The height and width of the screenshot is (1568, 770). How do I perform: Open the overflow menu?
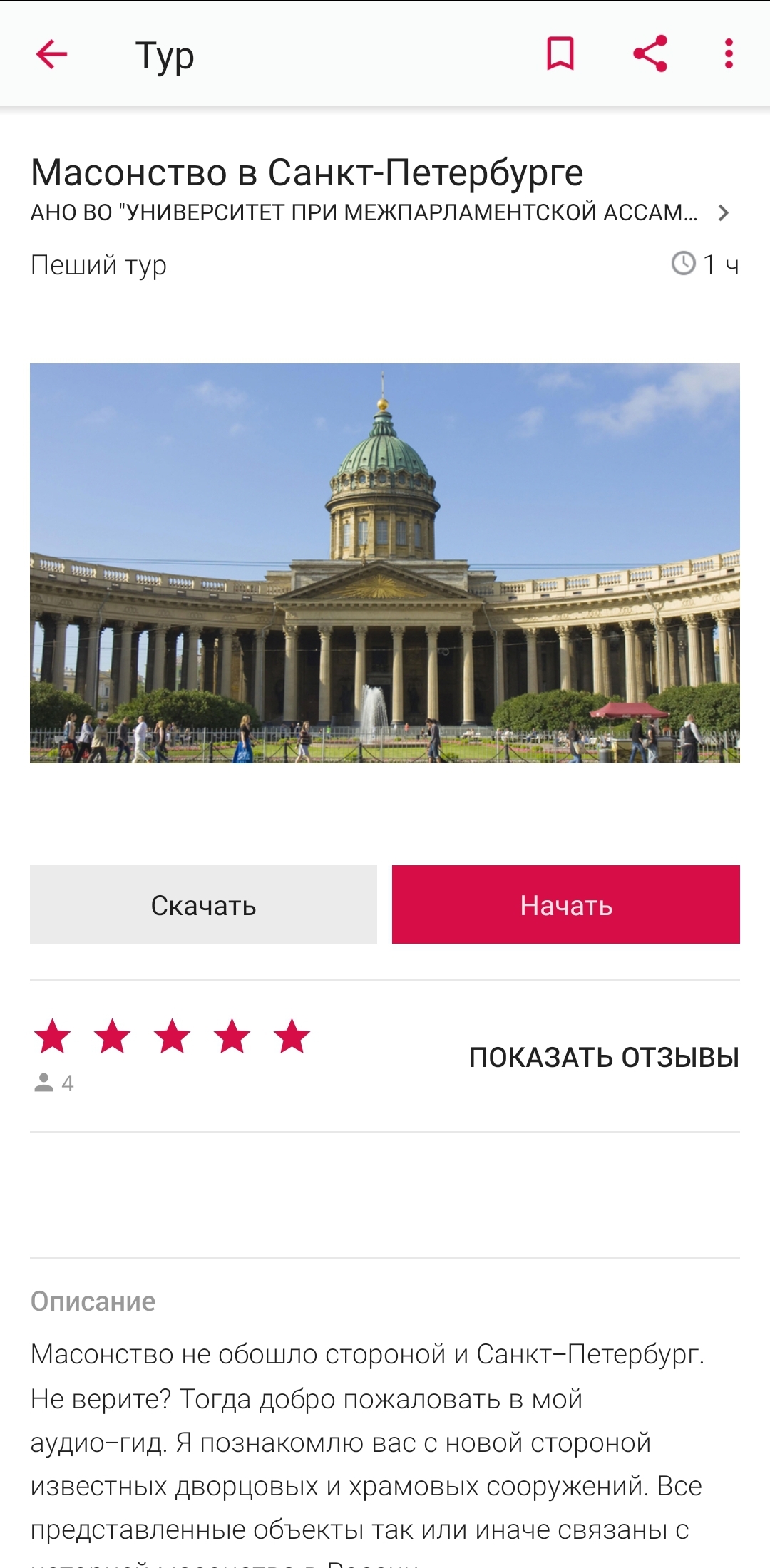(x=728, y=54)
